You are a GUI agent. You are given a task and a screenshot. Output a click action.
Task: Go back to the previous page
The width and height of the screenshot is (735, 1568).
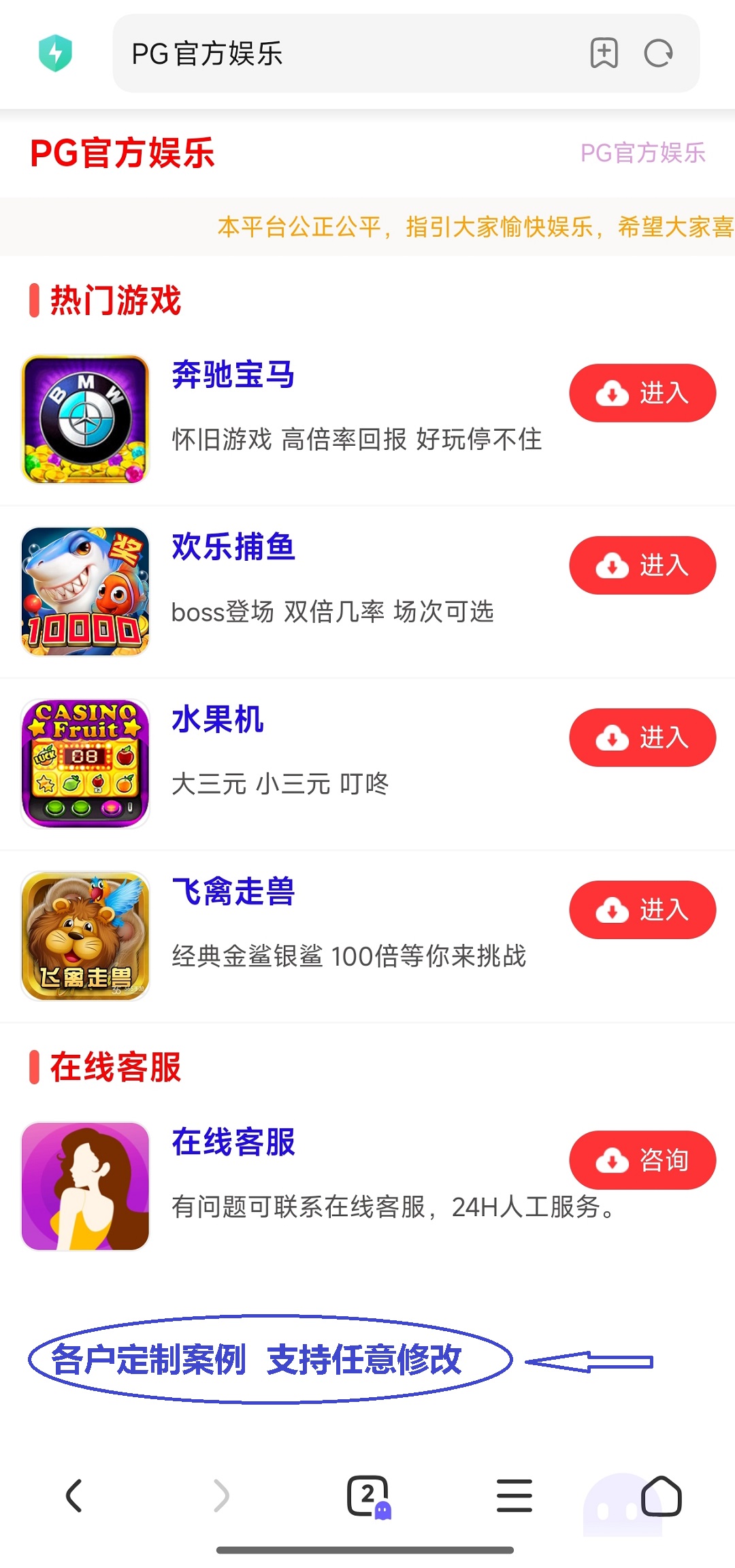(74, 1496)
